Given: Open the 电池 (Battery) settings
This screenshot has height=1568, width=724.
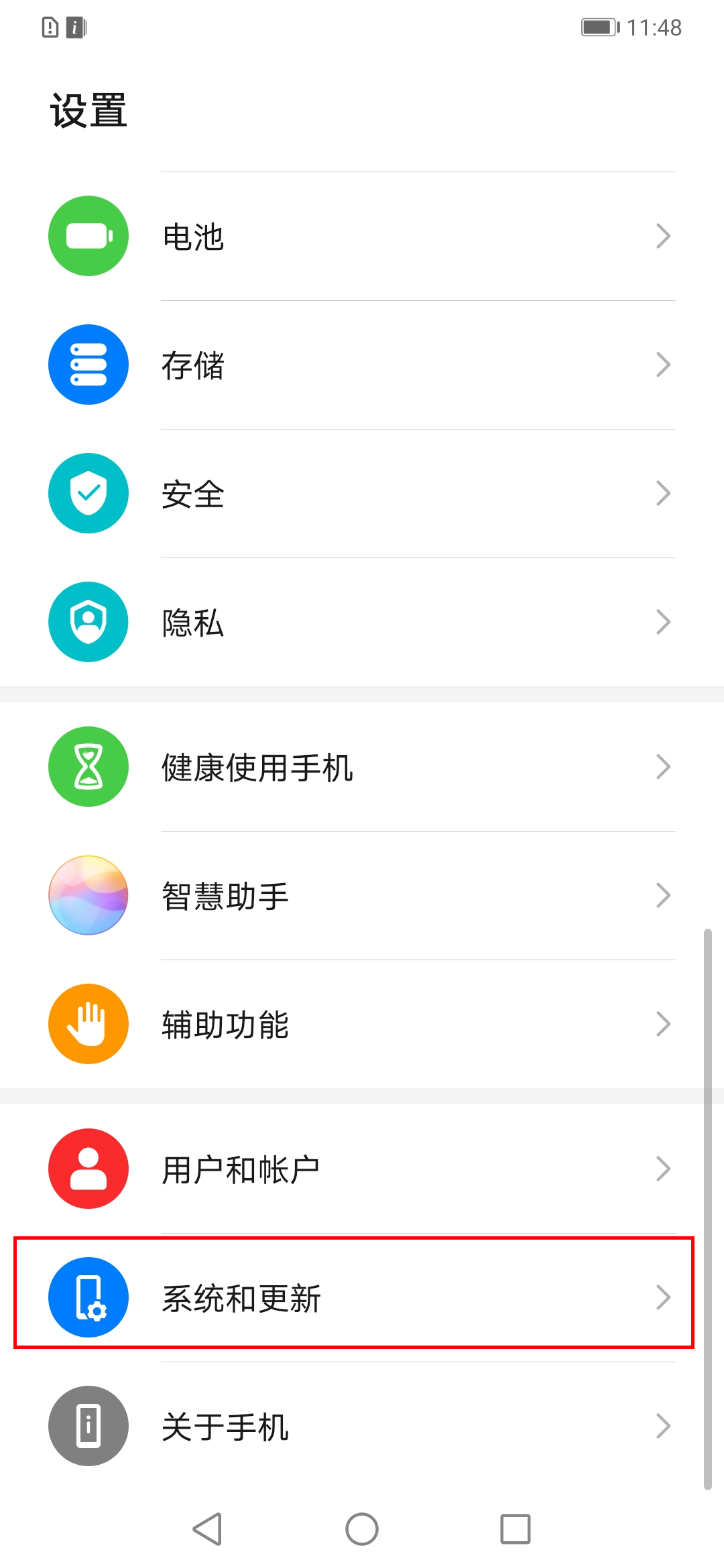Looking at the screenshot, I should tap(362, 237).
